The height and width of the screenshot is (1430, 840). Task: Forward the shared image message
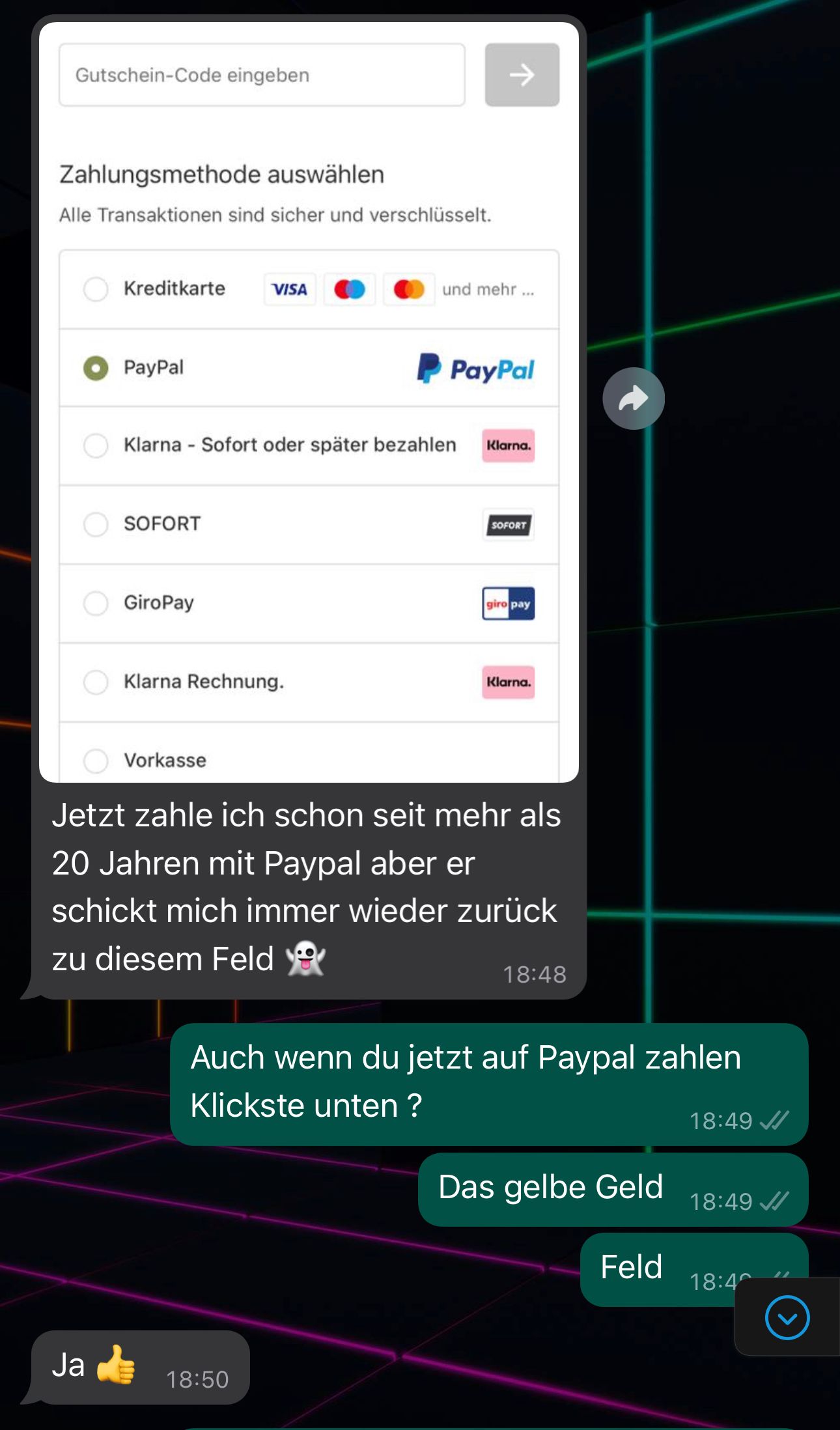pos(633,399)
